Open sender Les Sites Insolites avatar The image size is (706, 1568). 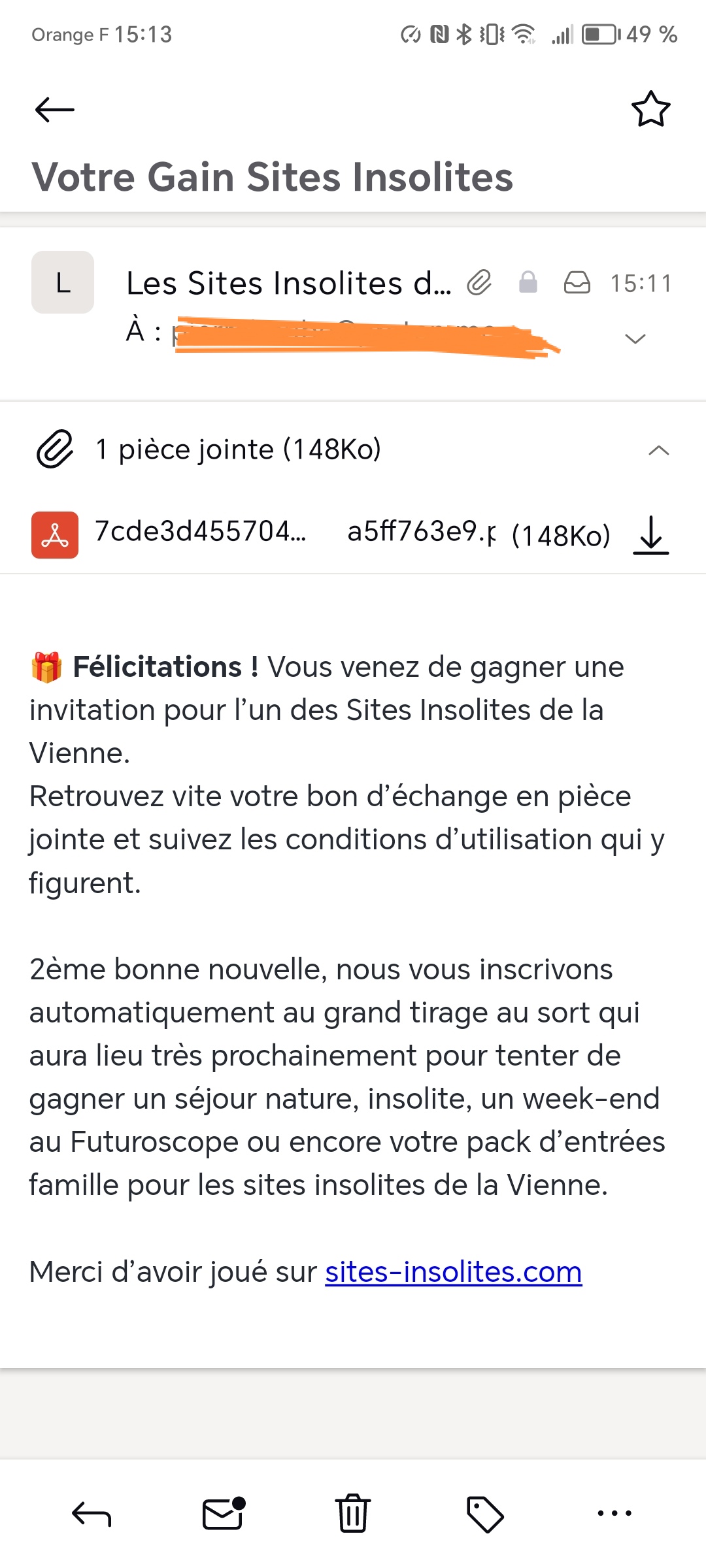point(63,282)
